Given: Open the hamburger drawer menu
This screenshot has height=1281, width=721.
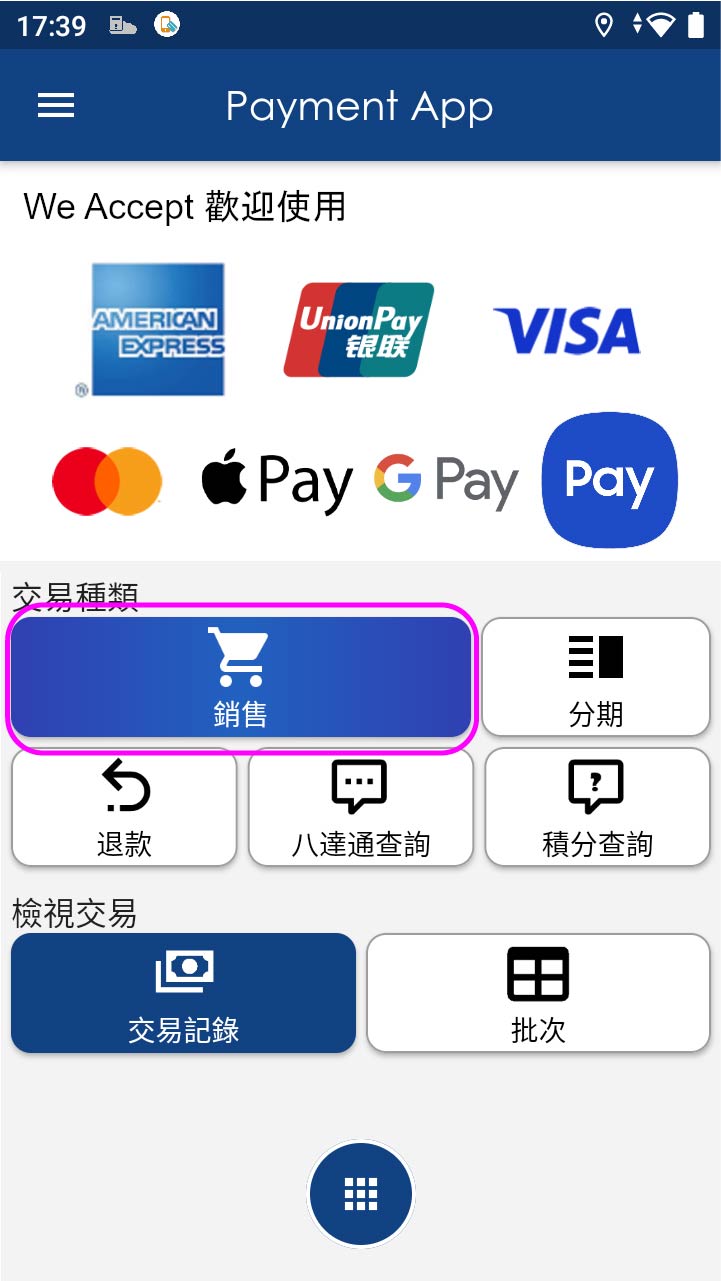Looking at the screenshot, I should tap(56, 106).
